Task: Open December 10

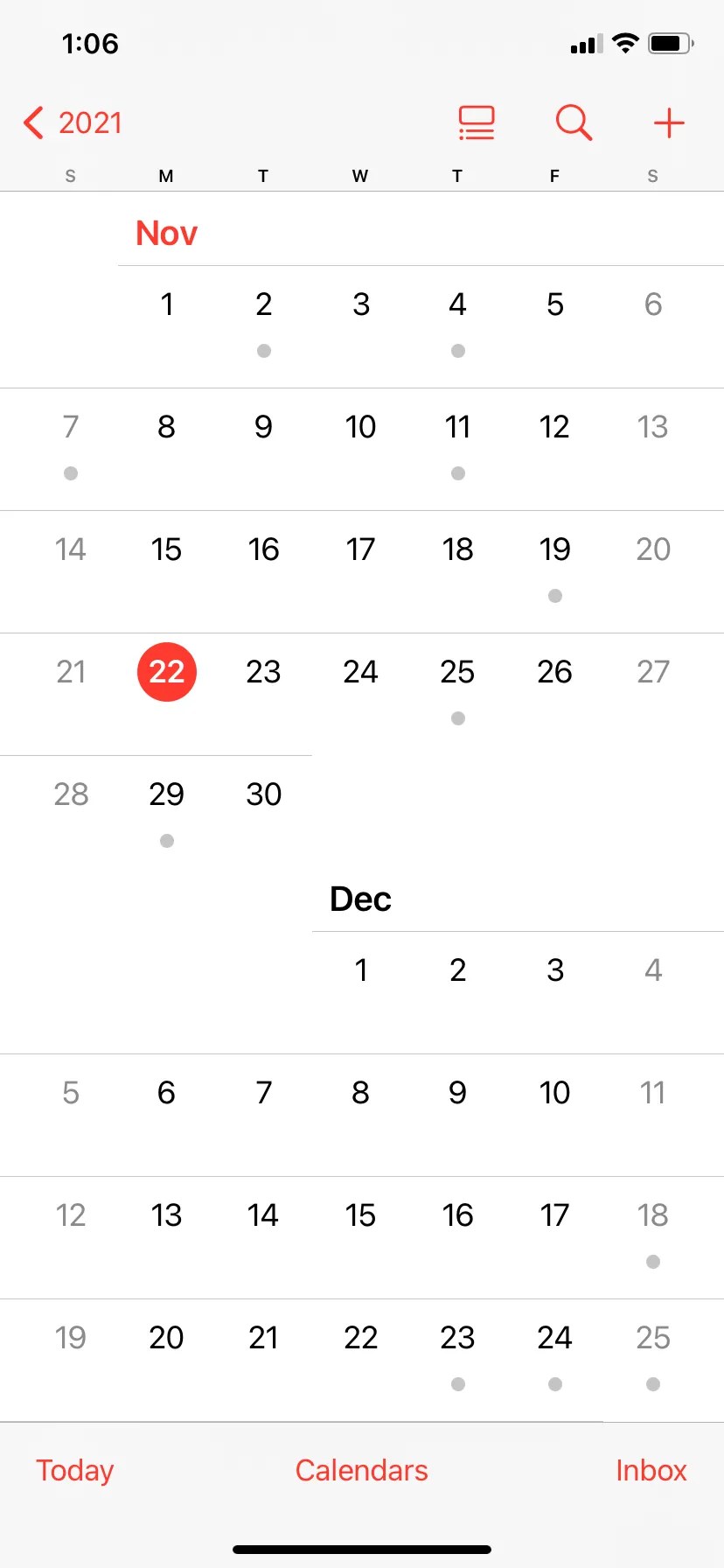Action: click(x=554, y=1093)
